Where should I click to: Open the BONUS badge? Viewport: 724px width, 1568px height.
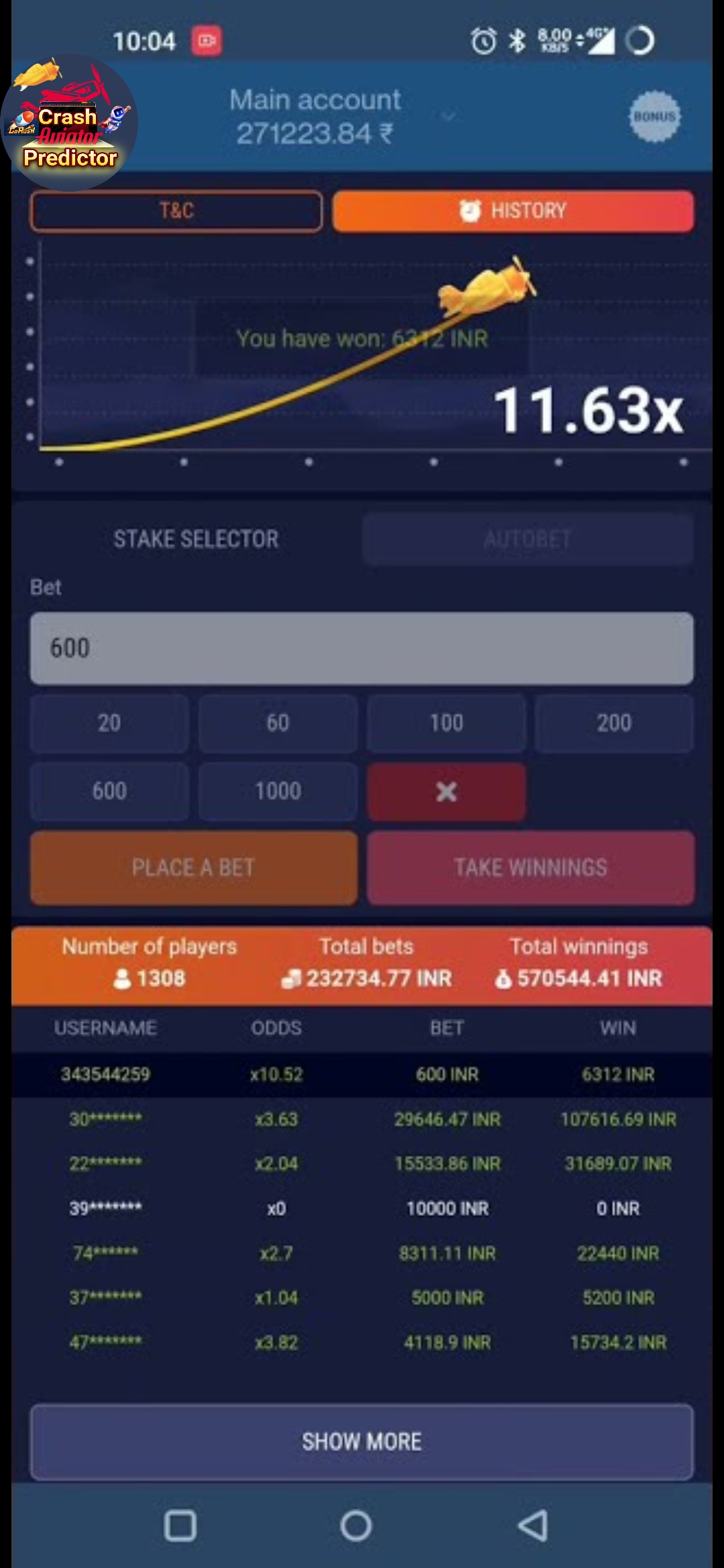tap(654, 117)
